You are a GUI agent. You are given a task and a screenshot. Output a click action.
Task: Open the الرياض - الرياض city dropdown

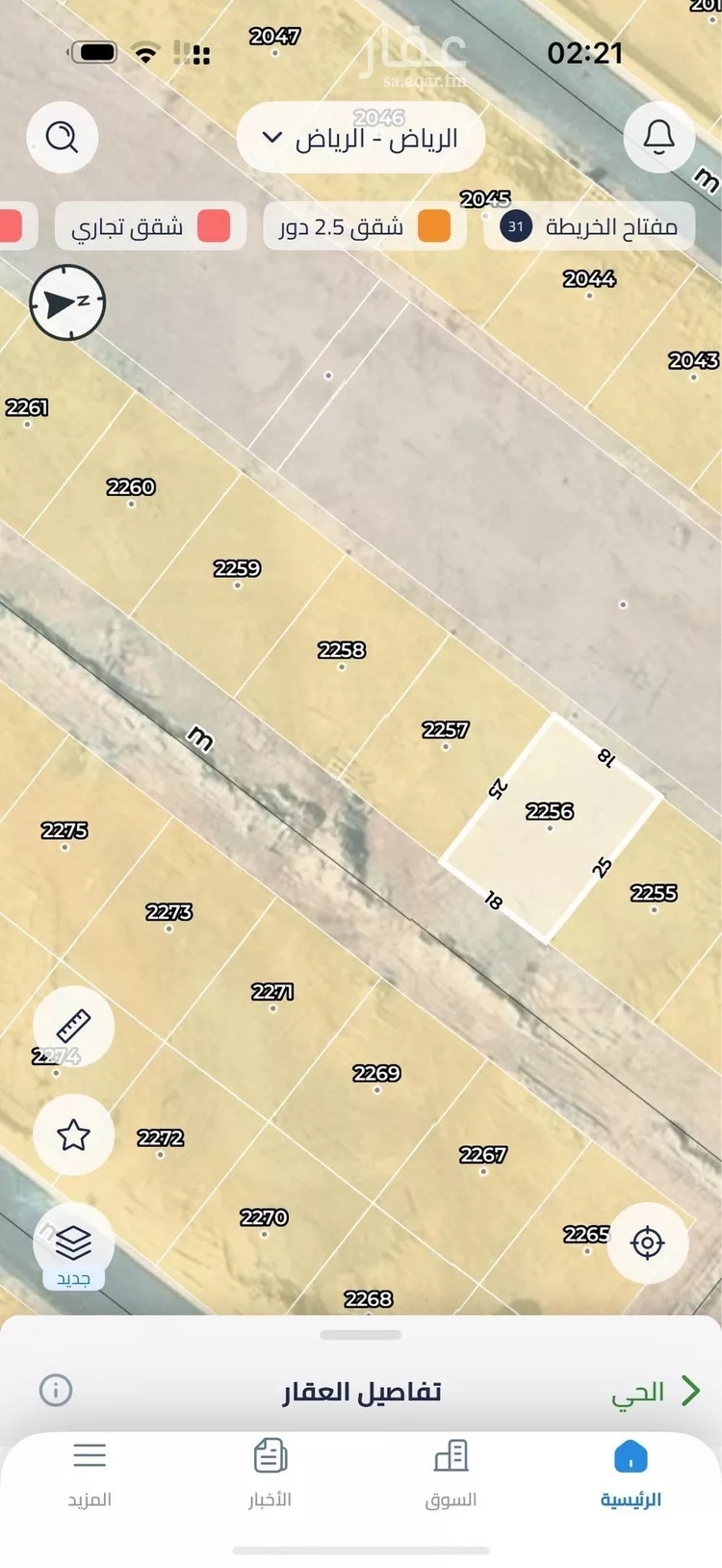[x=361, y=139]
